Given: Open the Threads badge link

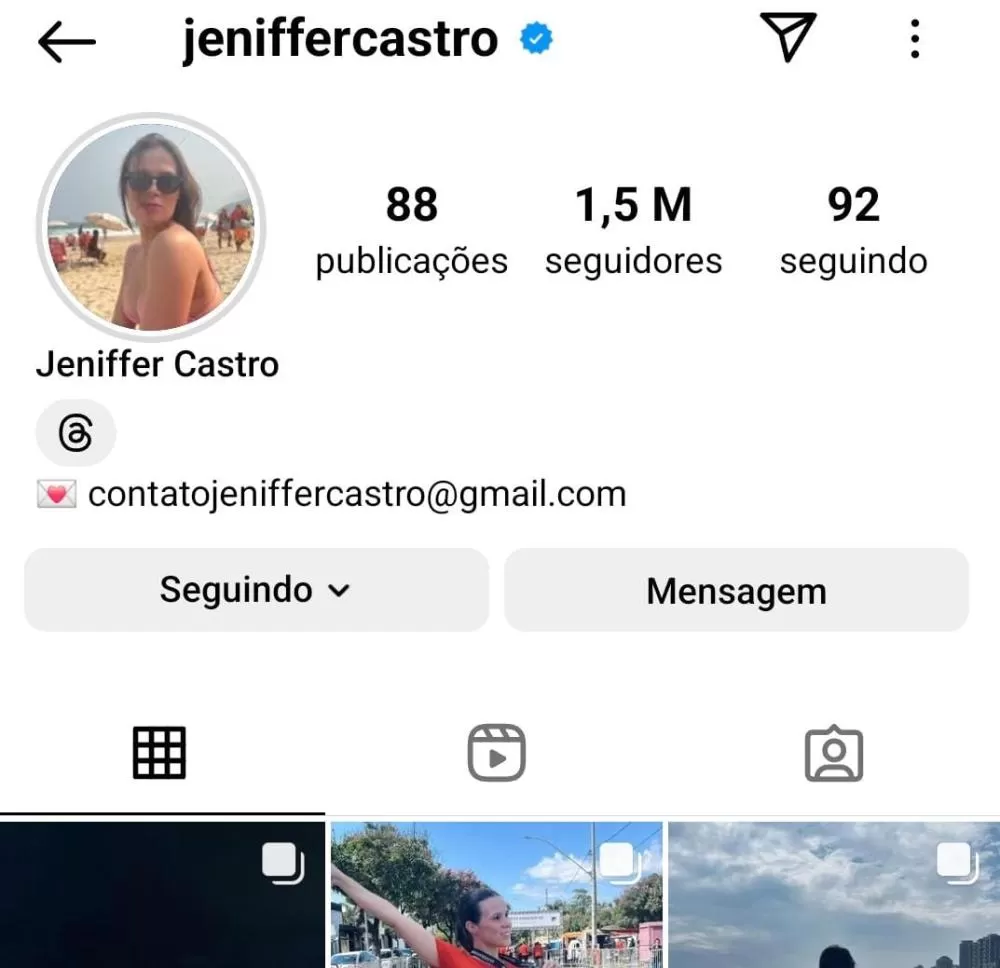Looking at the screenshot, I should click(x=76, y=433).
